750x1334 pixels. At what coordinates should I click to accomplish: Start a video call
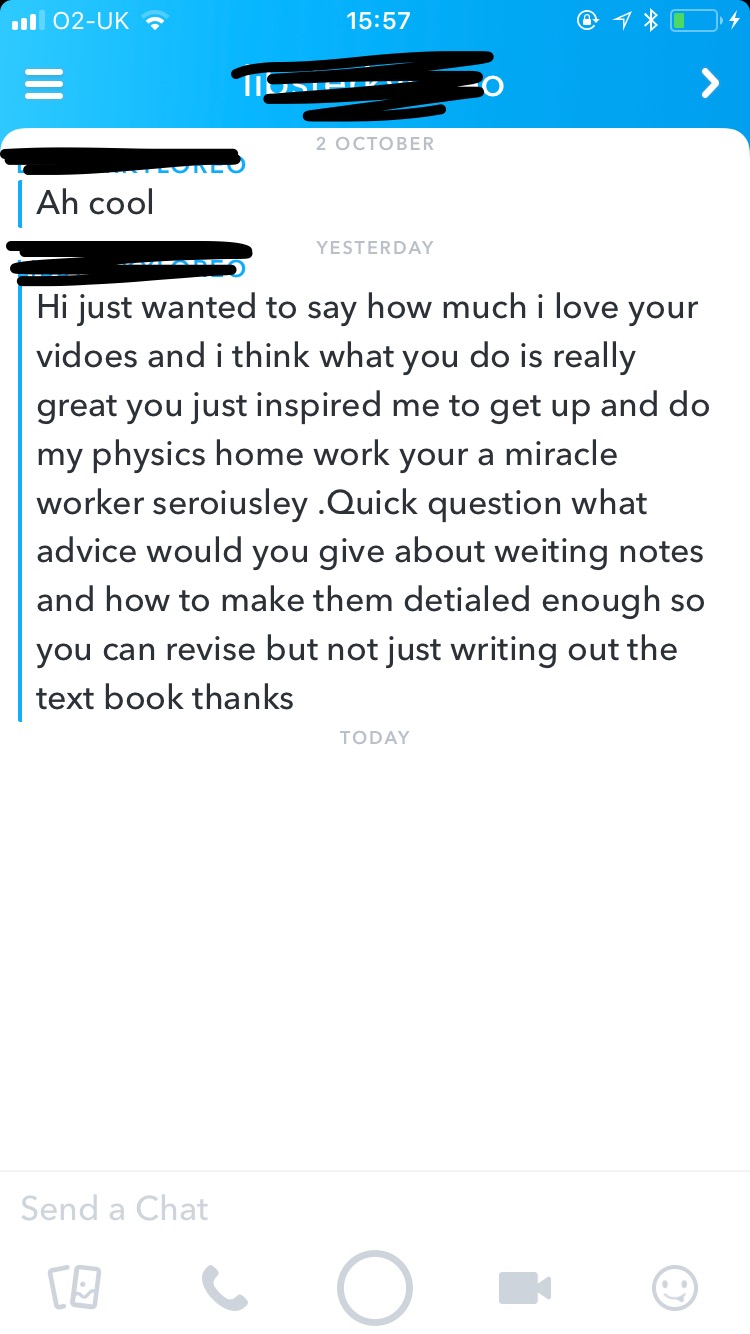pyautogui.click(x=525, y=1287)
